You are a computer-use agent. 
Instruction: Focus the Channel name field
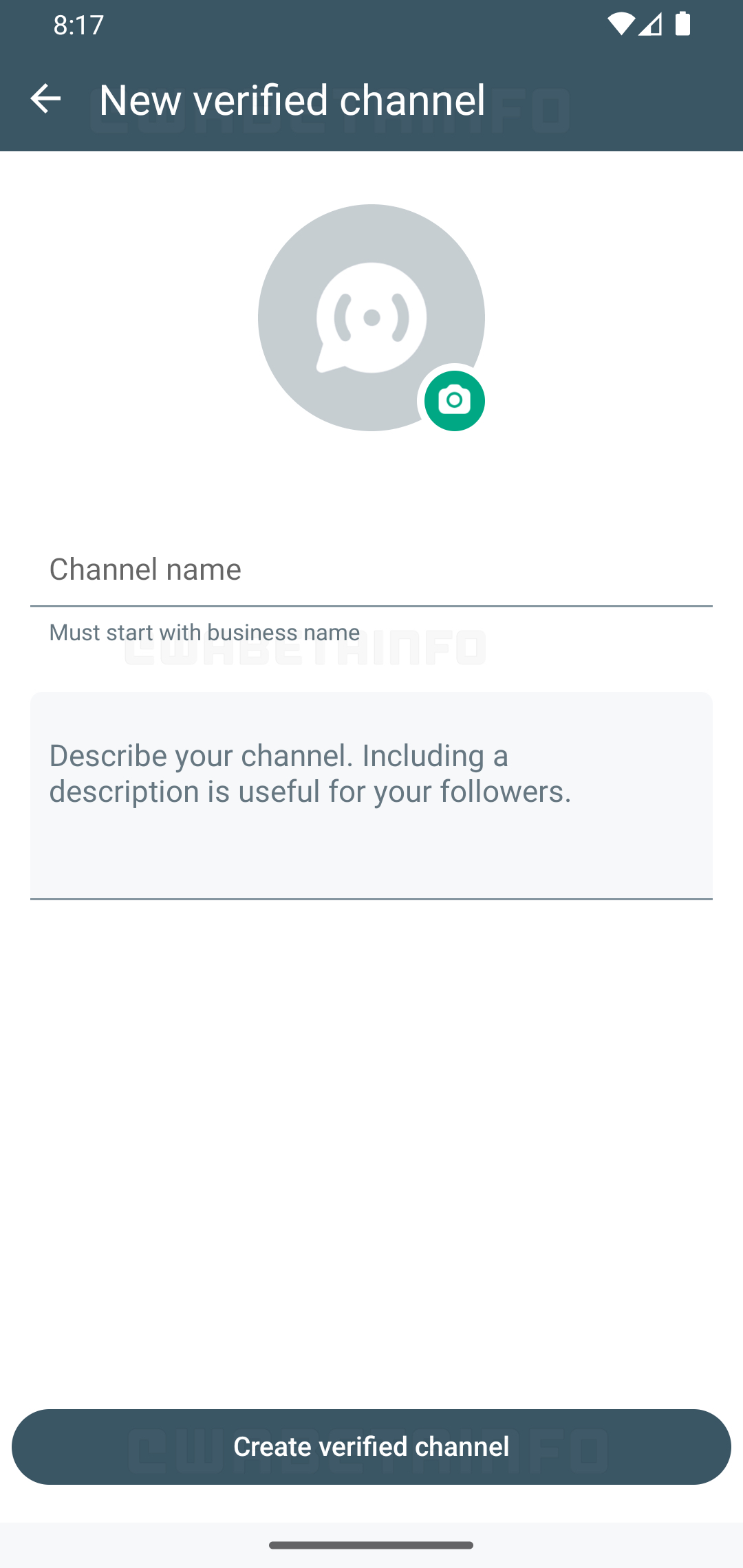[371, 569]
